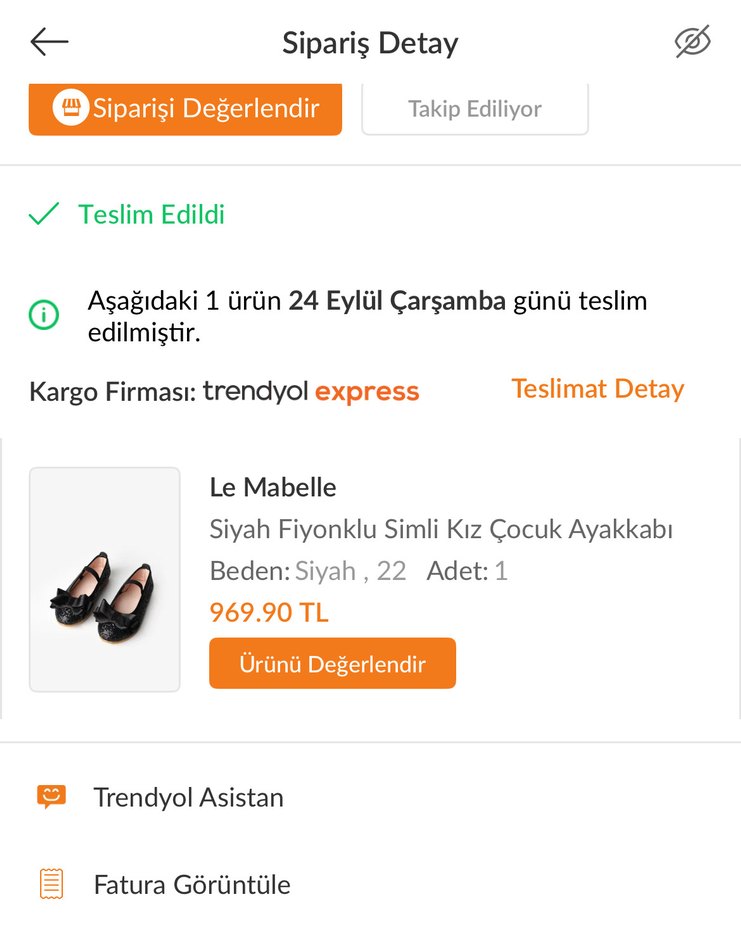The height and width of the screenshot is (926, 741).
Task: Click the black shoes product thumbnail
Action: [104, 578]
